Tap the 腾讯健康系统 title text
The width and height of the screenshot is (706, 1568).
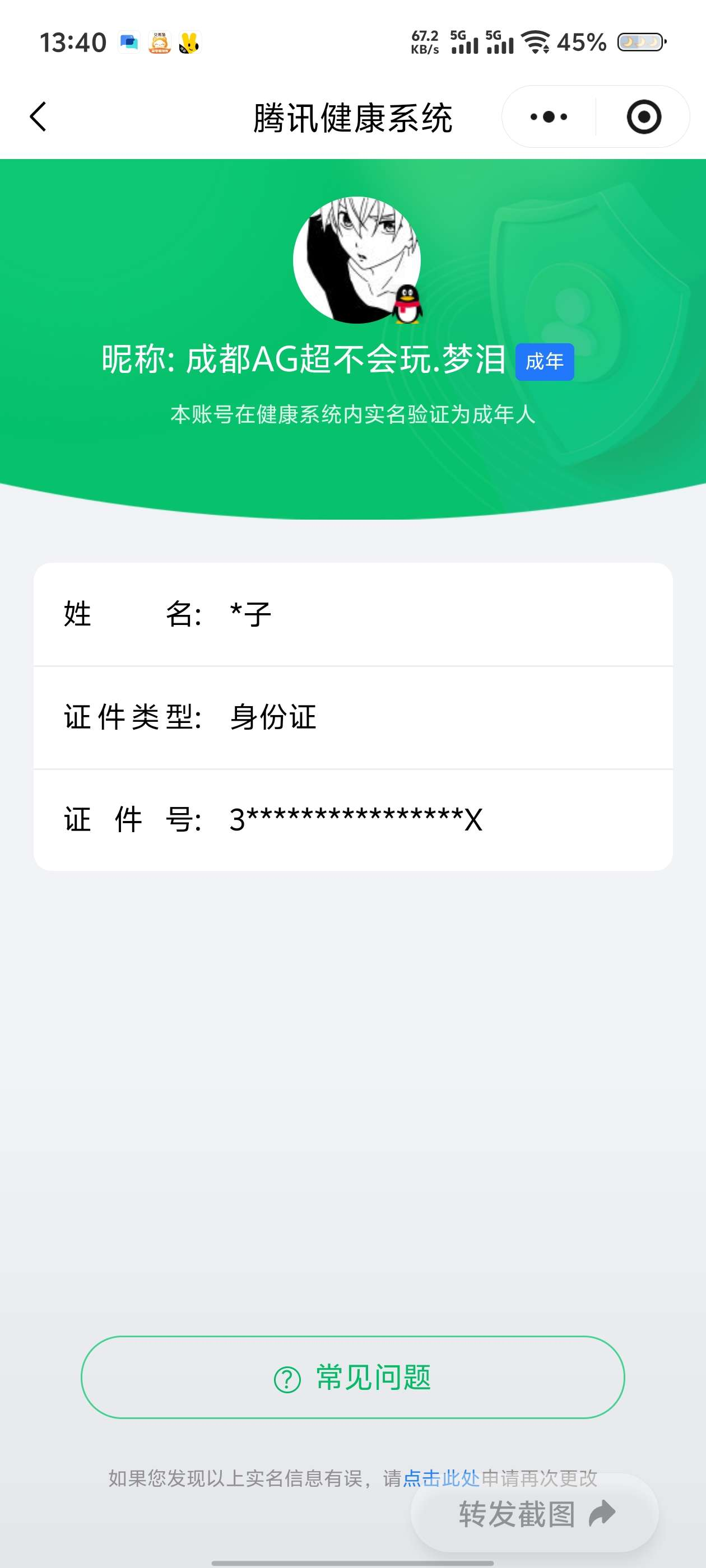tap(352, 117)
